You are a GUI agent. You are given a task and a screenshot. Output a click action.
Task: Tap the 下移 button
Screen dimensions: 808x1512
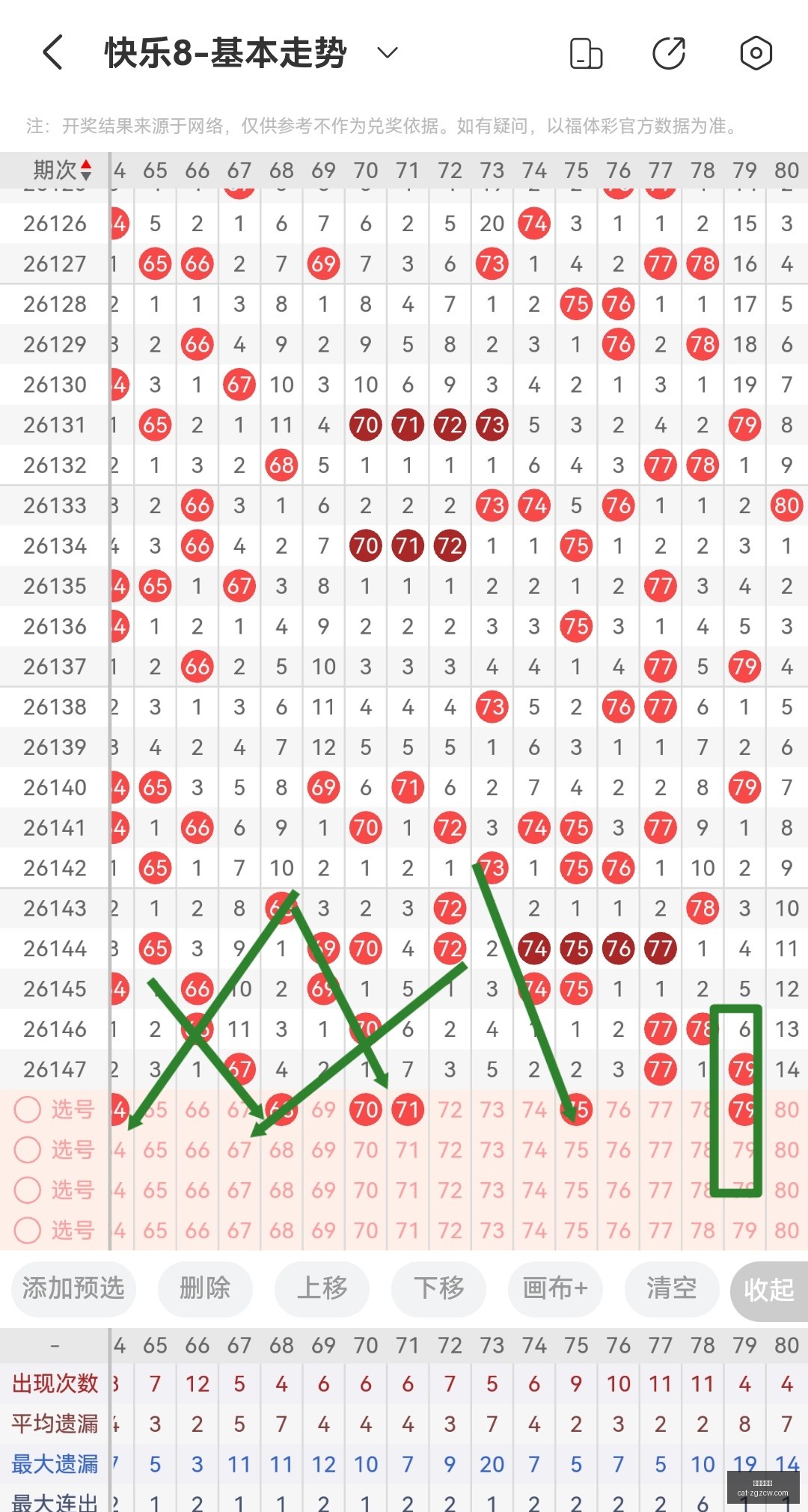click(438, 1288)
